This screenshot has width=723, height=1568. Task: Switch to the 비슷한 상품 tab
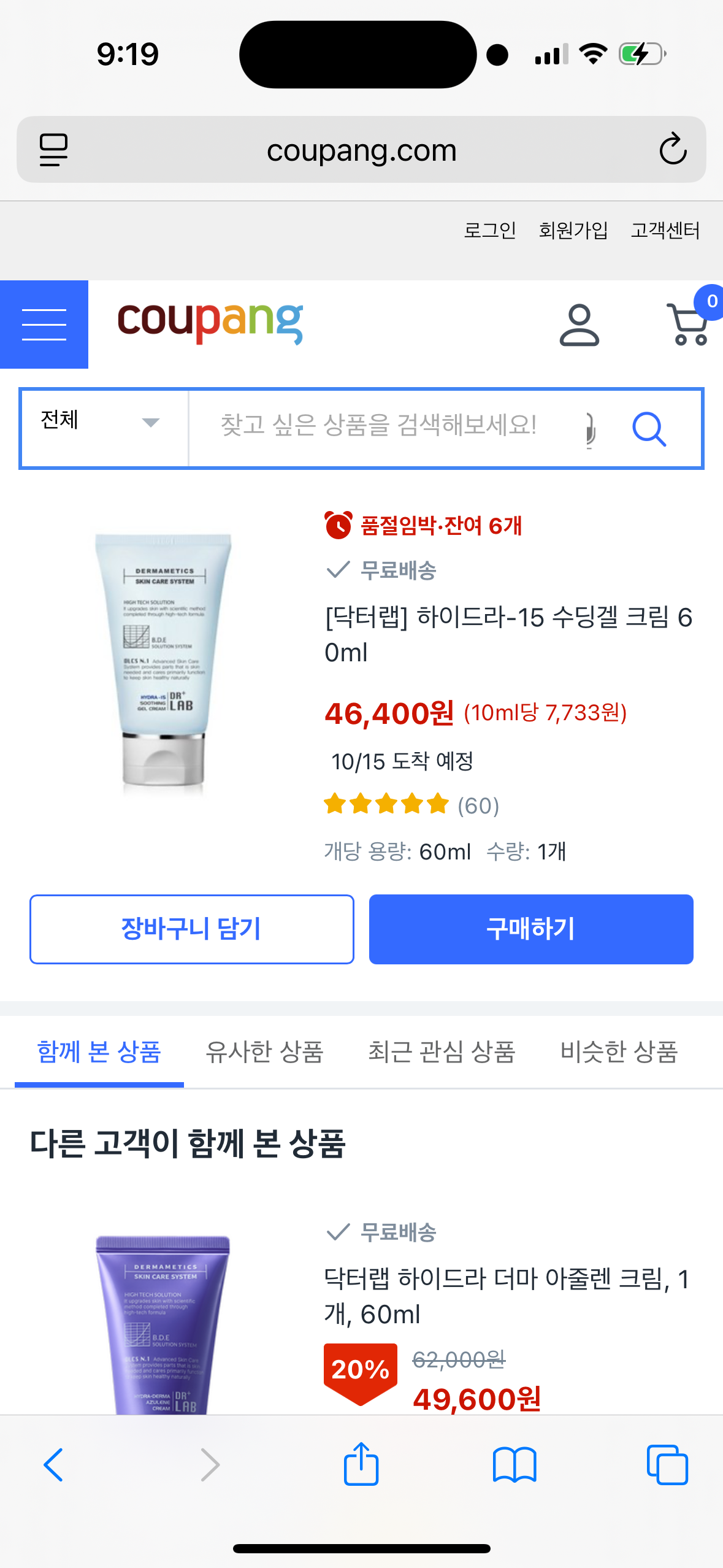point(618,1051)
